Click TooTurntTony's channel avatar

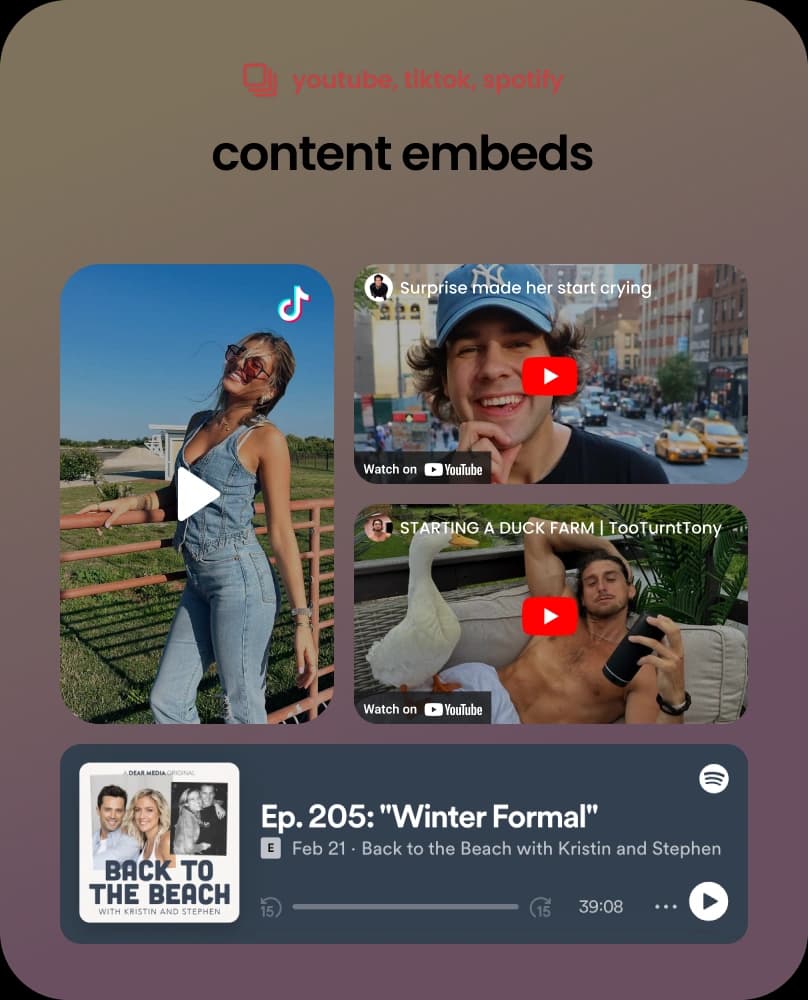click(378, 528)
